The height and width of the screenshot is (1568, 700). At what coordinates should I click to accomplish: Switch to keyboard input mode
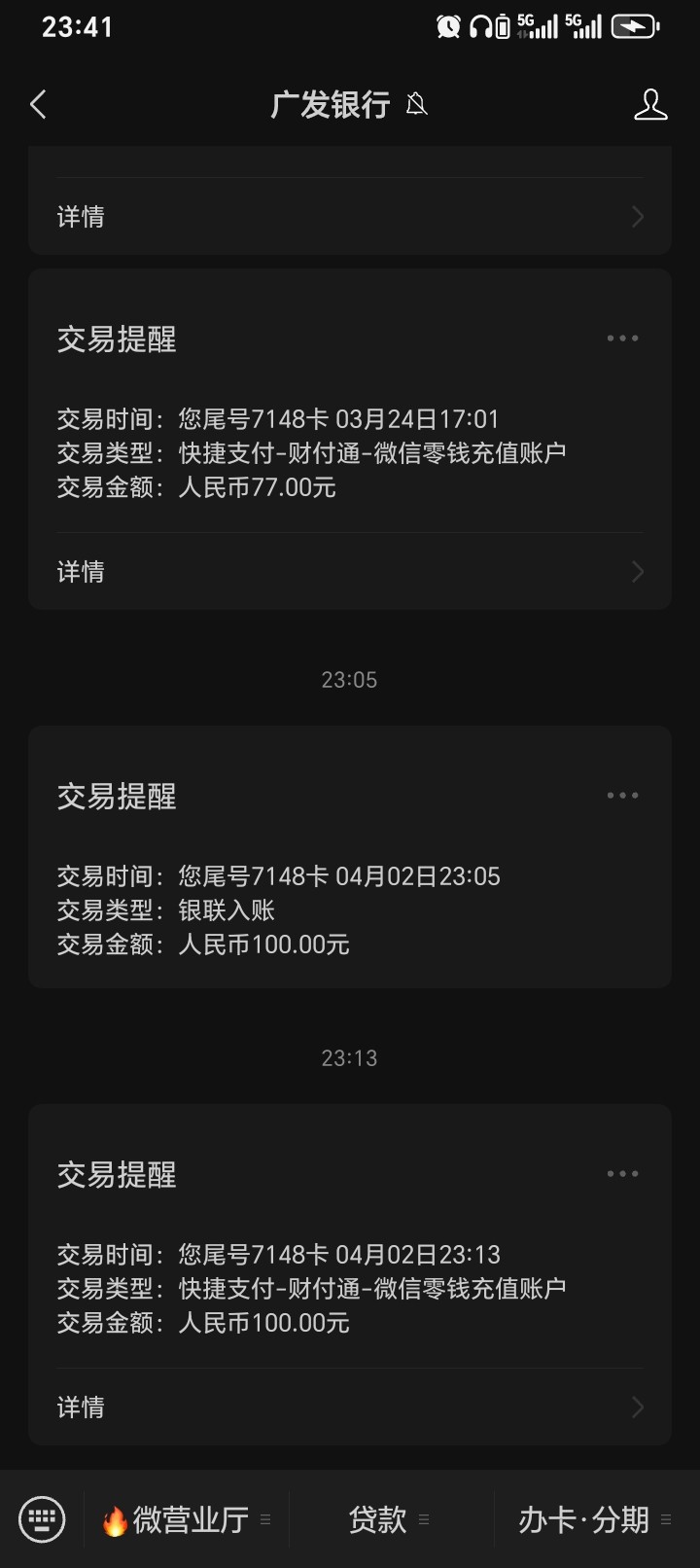(42, 1519)
